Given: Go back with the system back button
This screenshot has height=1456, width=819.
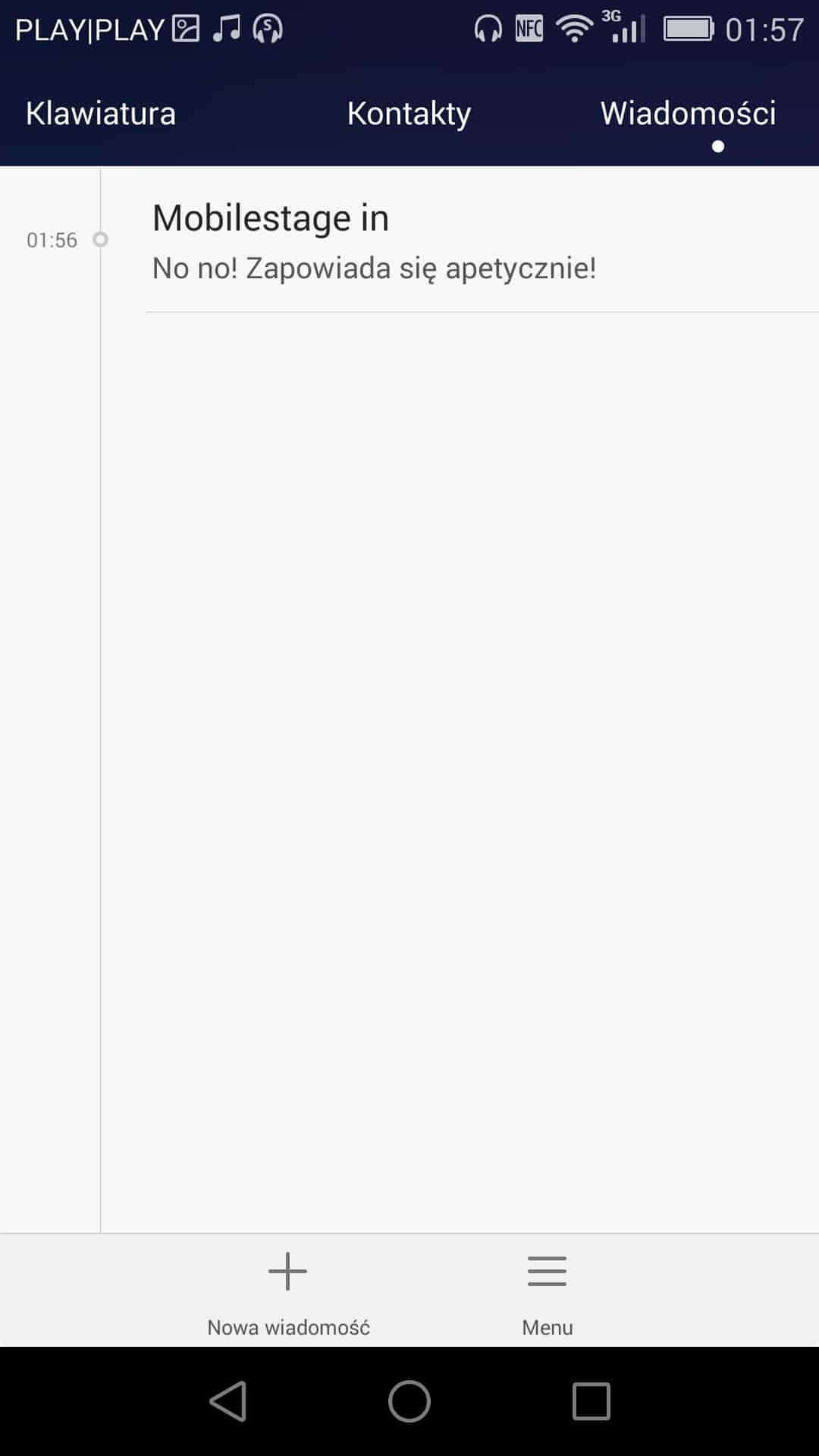Looking at the screenshot, I should (x=227, y=1401).
